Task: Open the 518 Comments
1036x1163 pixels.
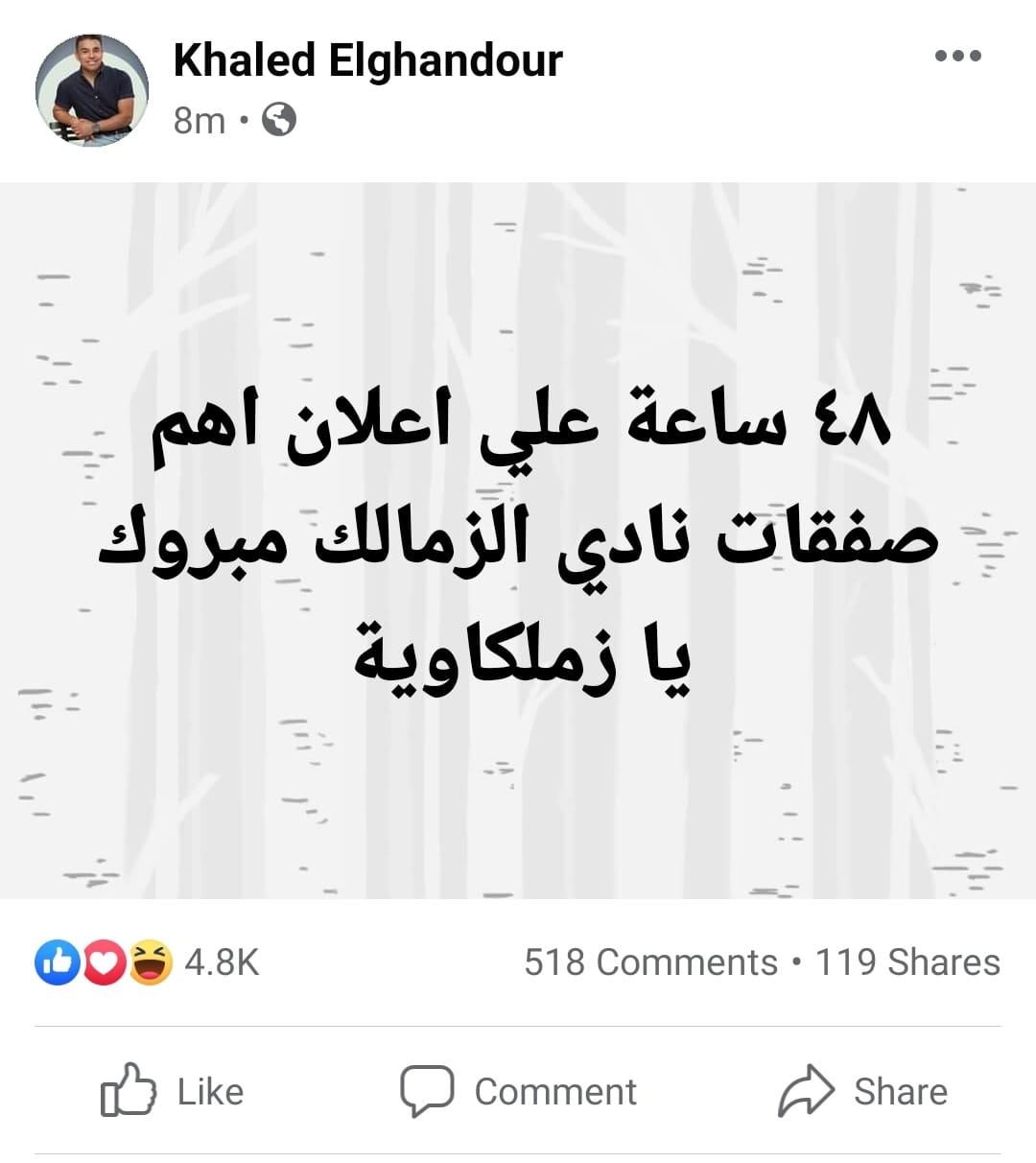Action: click(650, 962)
